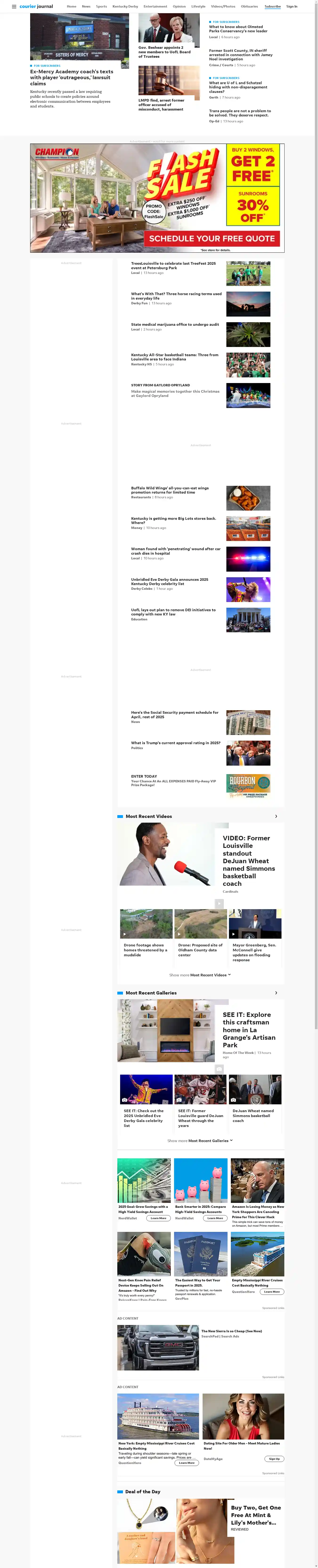318x1568 pixels.
Task: Expand Show more Most Recent Galleries
Action: tap(200, 1140)
